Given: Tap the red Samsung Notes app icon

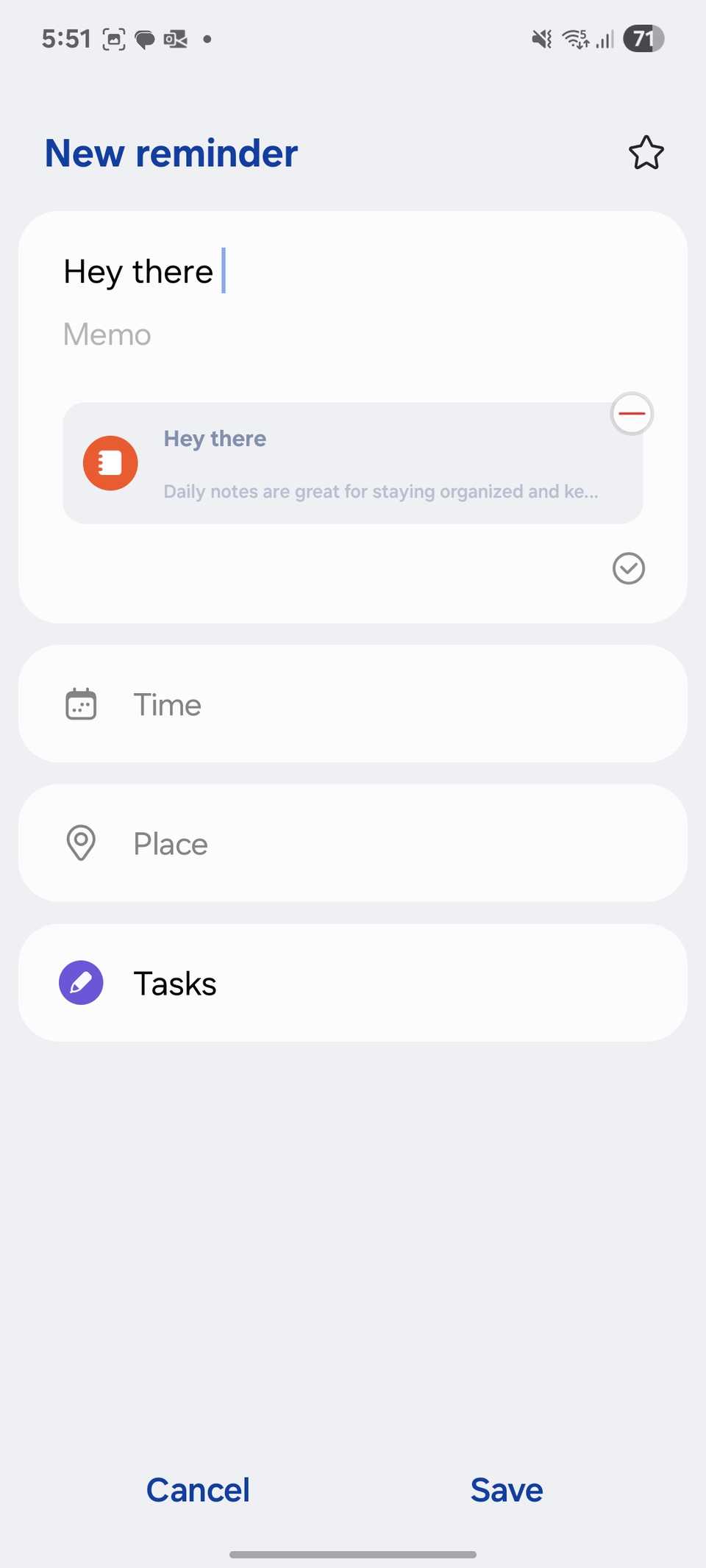Looking at the screenshot, I should click(x=110, y=462).
